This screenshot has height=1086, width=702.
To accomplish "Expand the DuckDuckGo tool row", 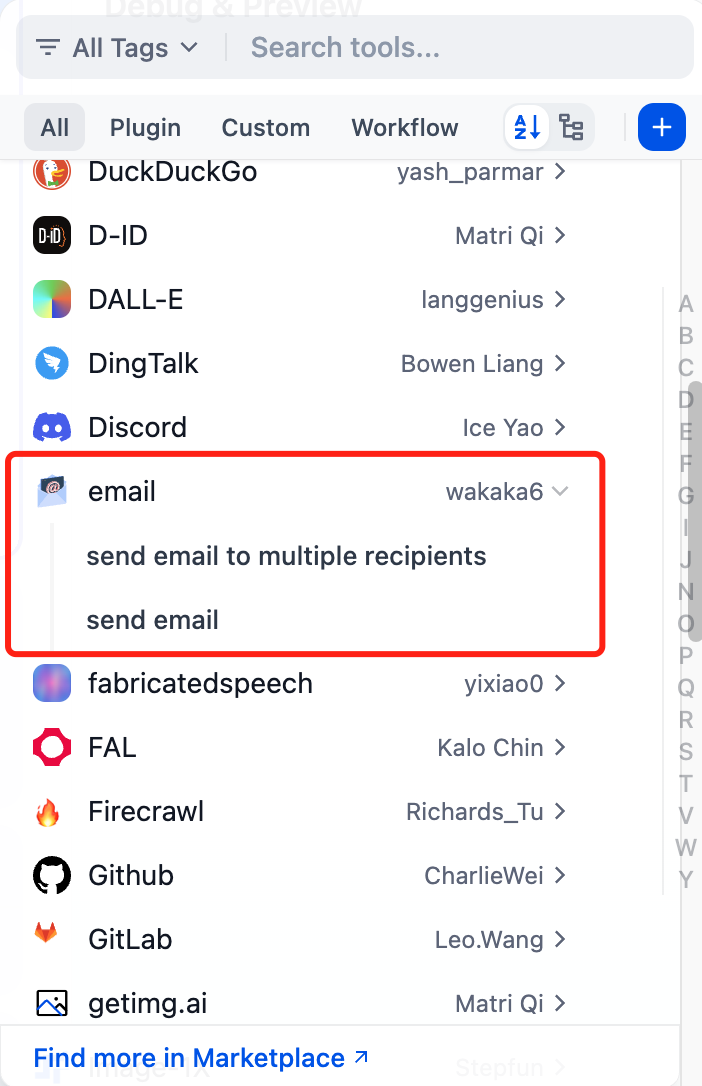I will pos(300,172).
